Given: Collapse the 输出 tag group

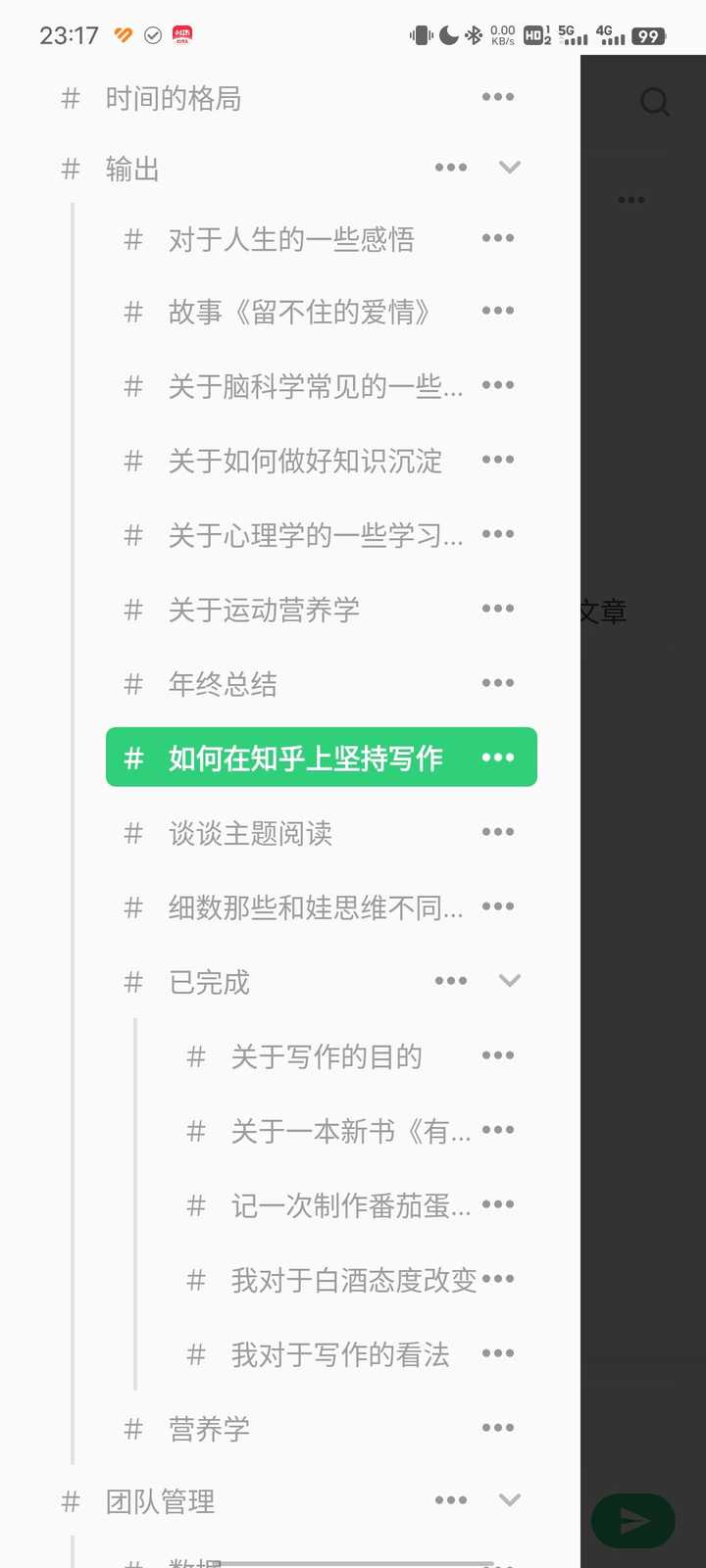Looking at the screenshot, I should click(x=509, y=168).
